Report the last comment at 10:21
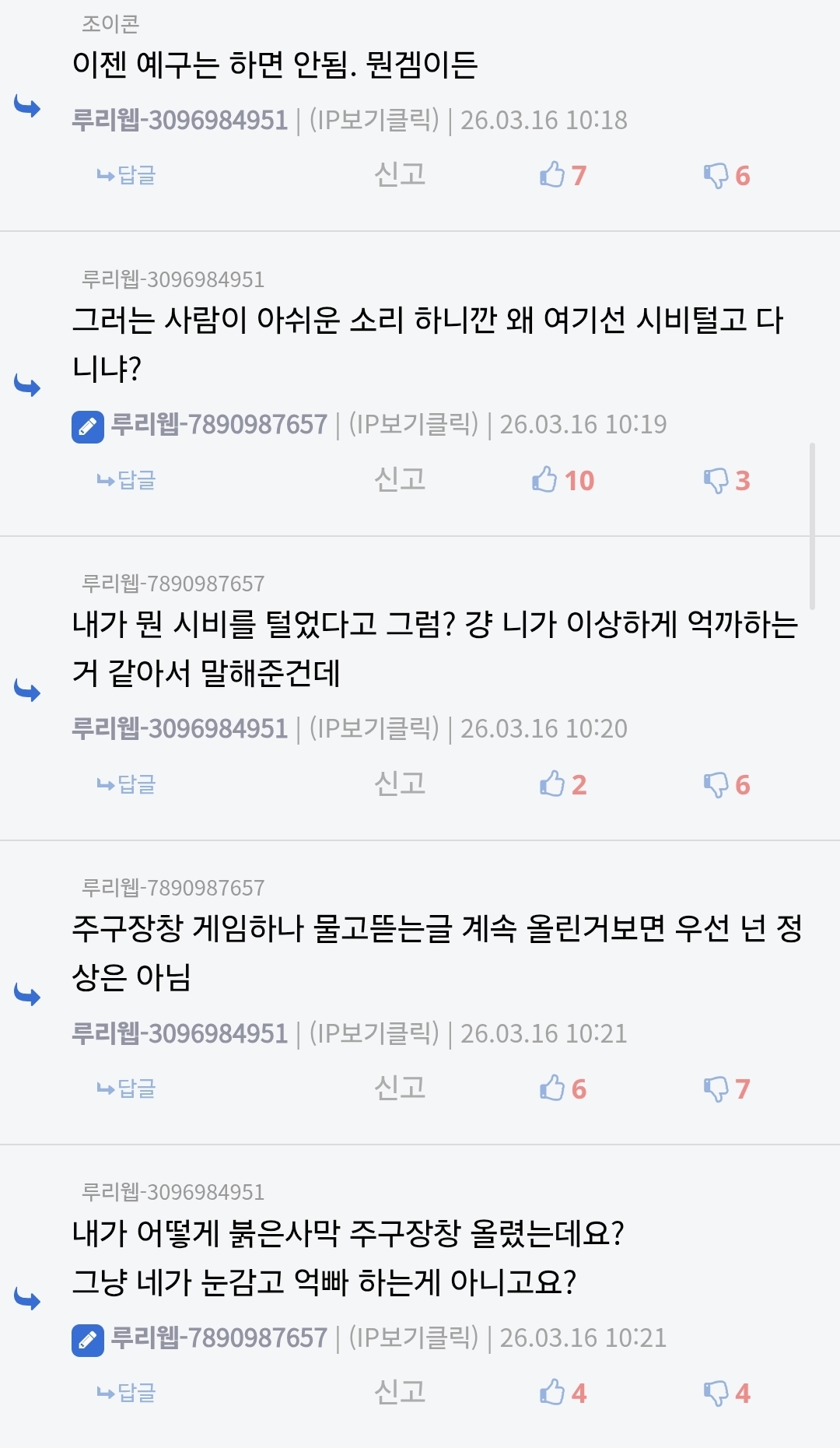The image size is (840, 1448). tap(400, 1393)
